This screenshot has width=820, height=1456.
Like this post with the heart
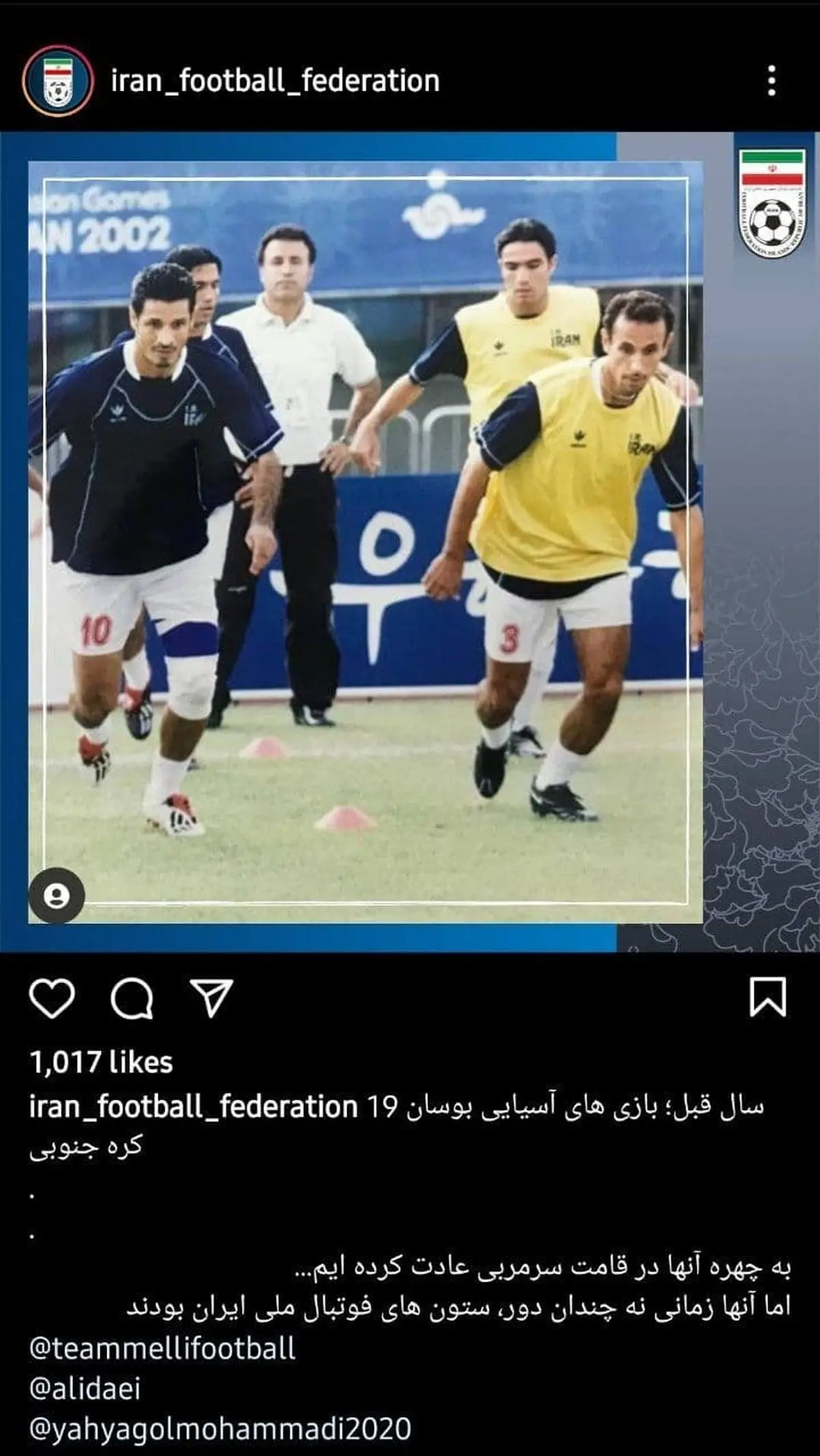coord(53,998)
